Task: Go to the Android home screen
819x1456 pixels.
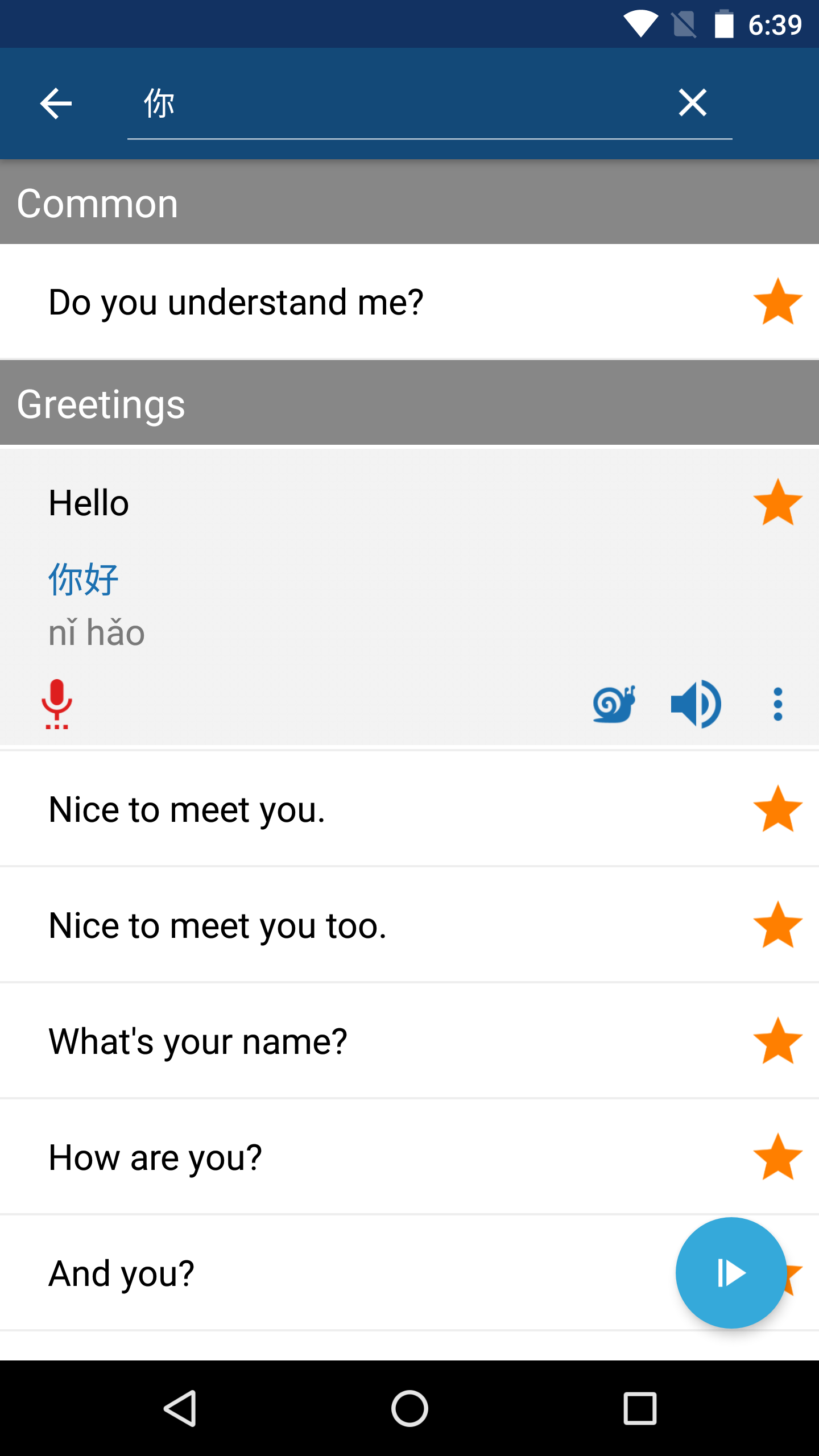Action: (x=409, y=1408)
